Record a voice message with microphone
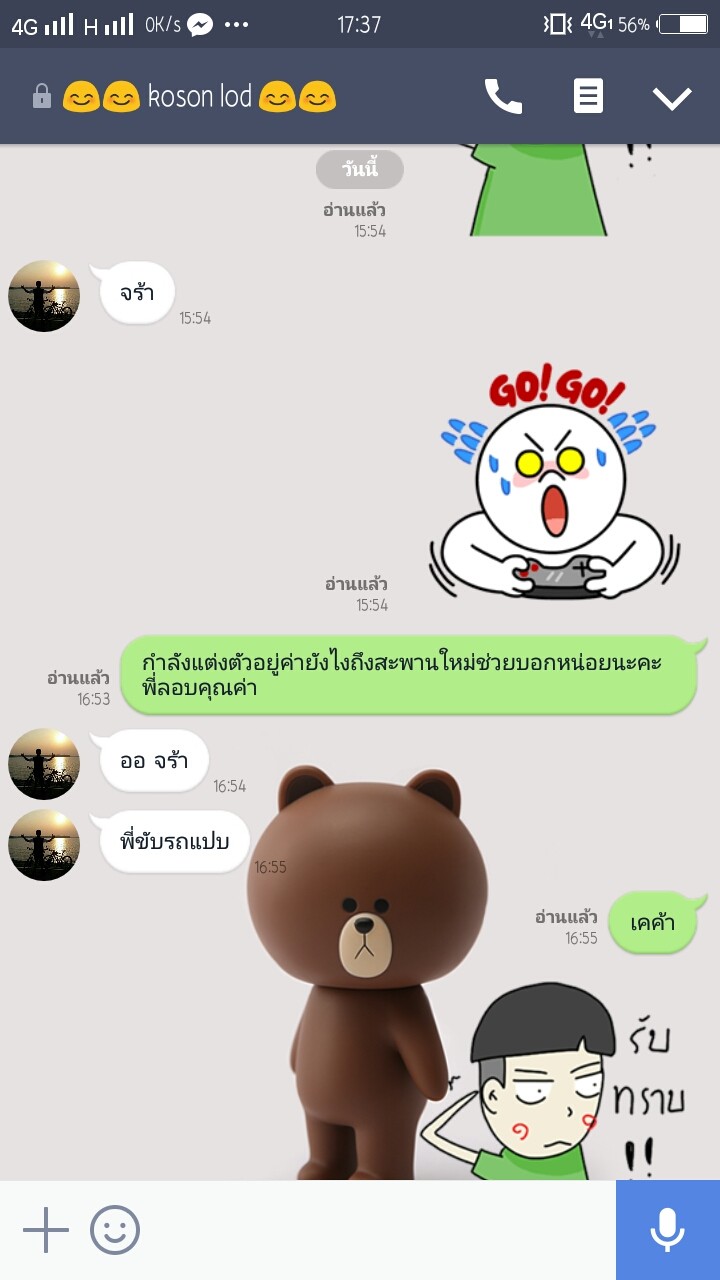This screenshot has height=1280, width=720. tap(667, 1230)
